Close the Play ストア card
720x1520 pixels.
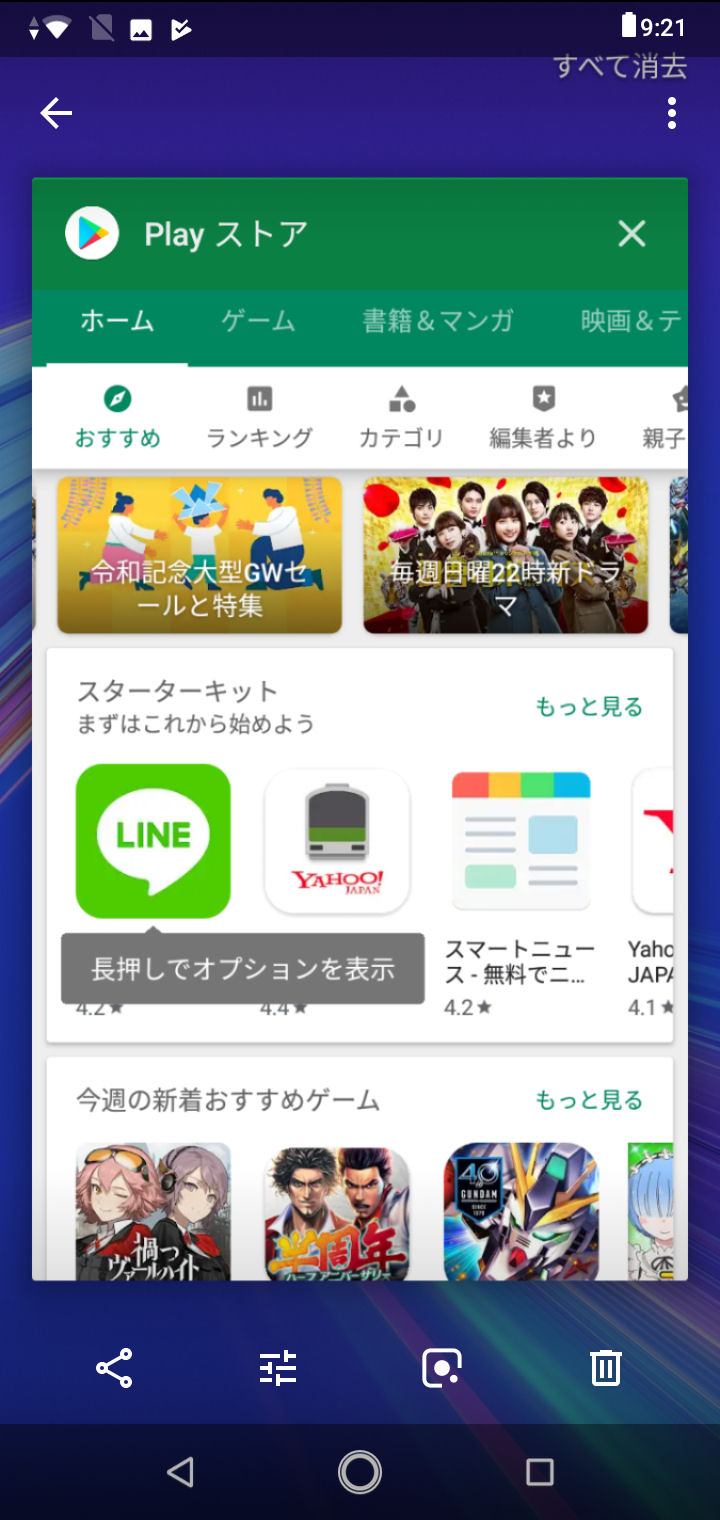pos(632,234)
